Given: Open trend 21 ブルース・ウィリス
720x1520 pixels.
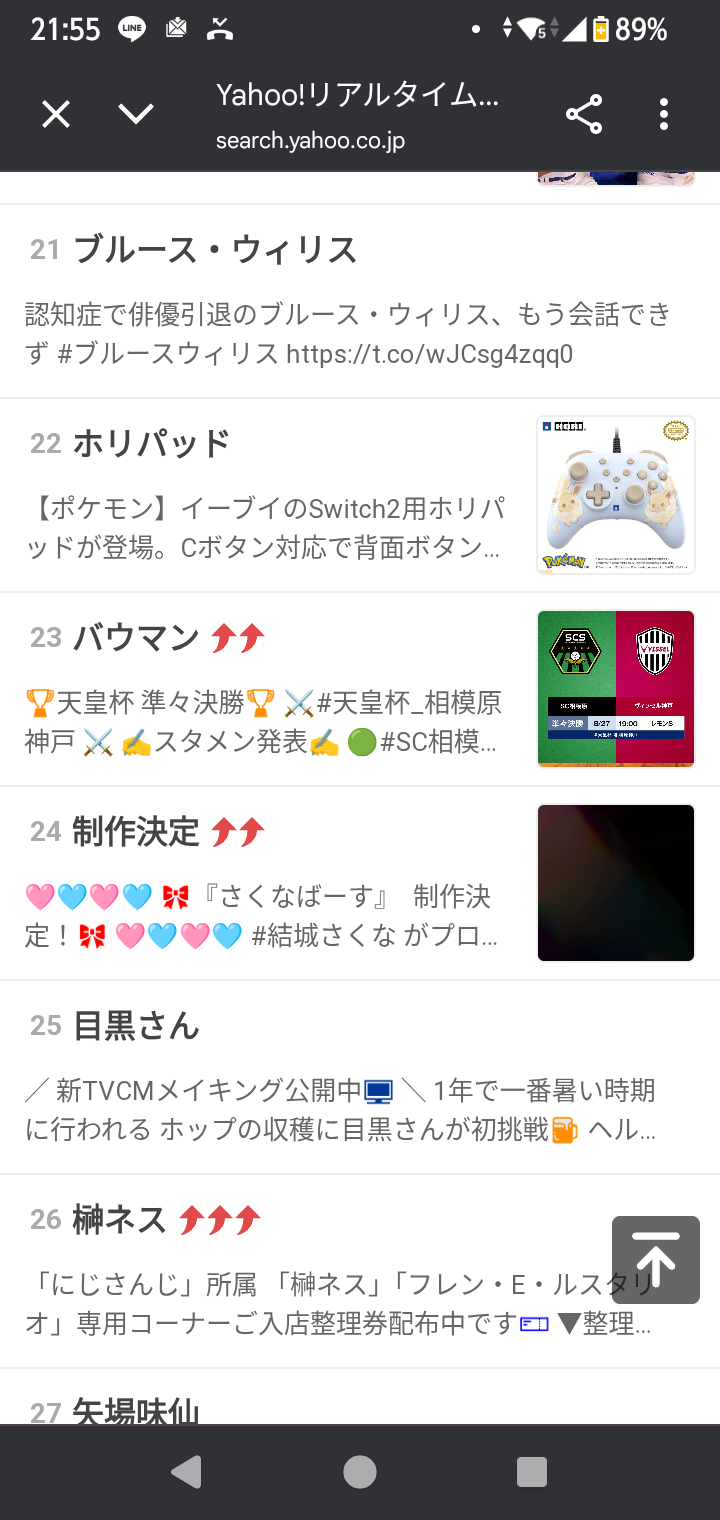Looking at the screenshot, I should (x=360, y=301).
